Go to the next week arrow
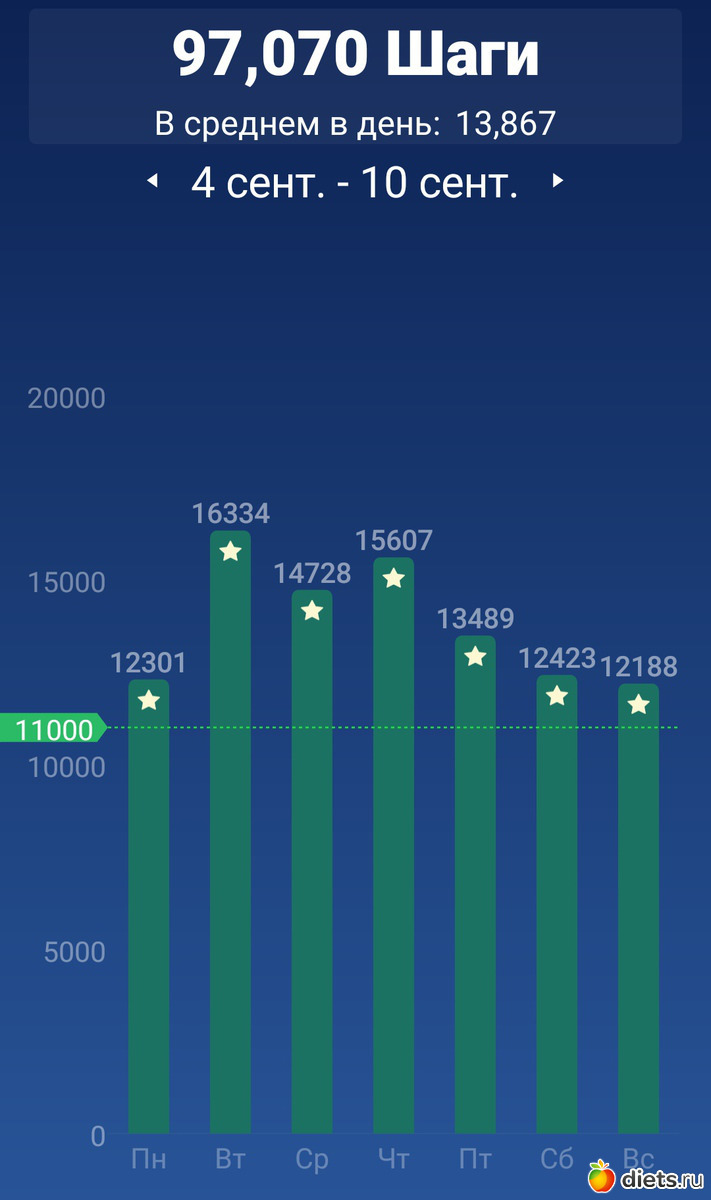The image size is (711, 1200). click(558, 182)
